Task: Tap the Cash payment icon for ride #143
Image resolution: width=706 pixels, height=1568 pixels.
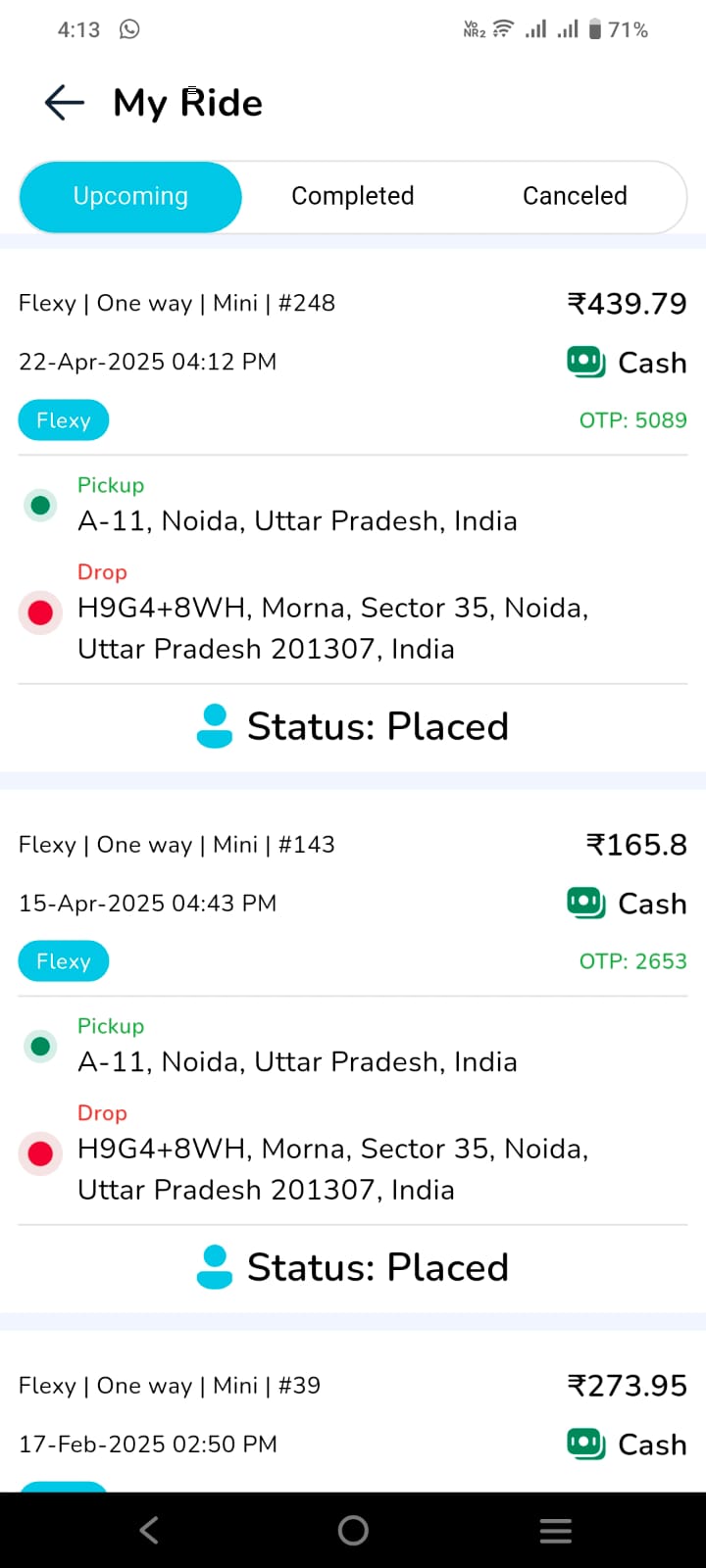Action: (x=584, y=903)
